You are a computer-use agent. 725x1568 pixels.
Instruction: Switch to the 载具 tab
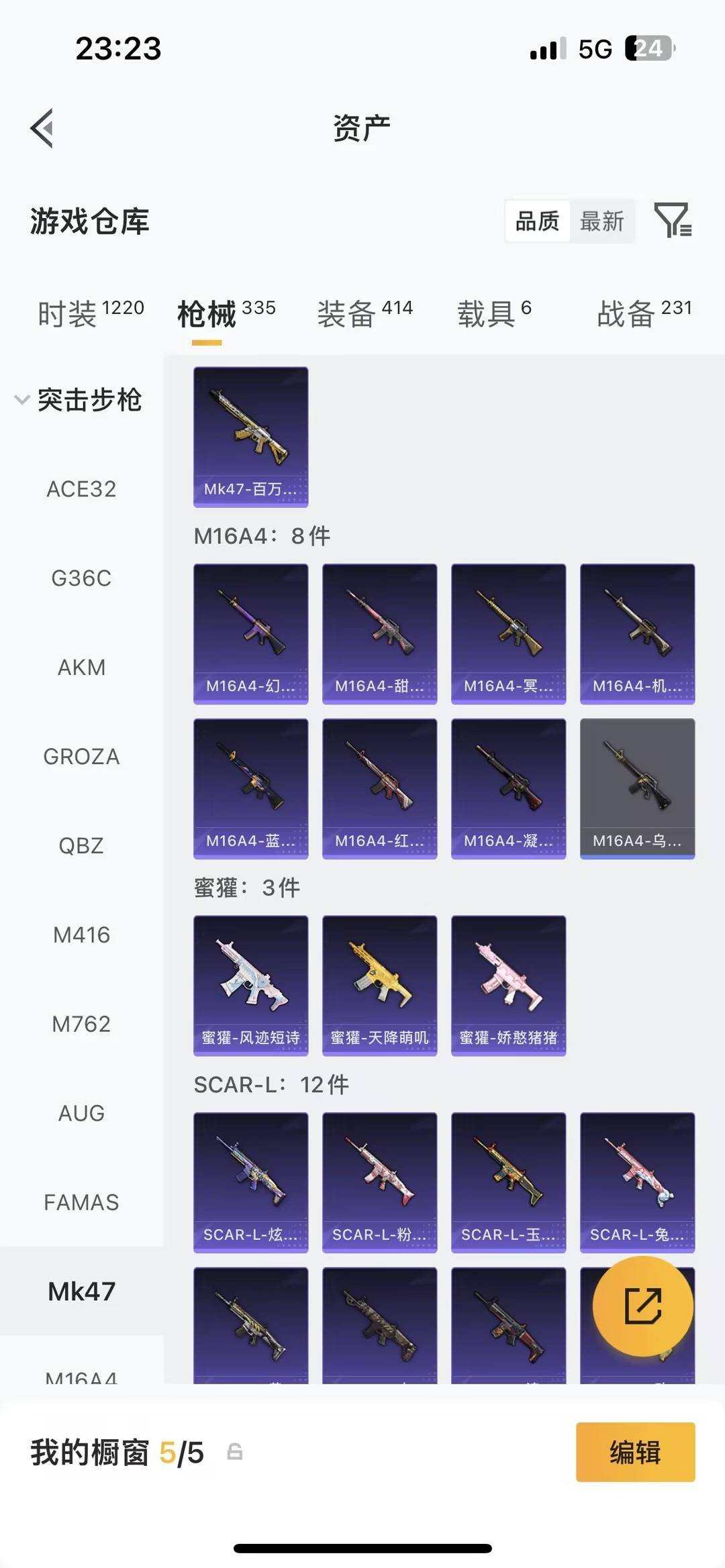[494, 313]
